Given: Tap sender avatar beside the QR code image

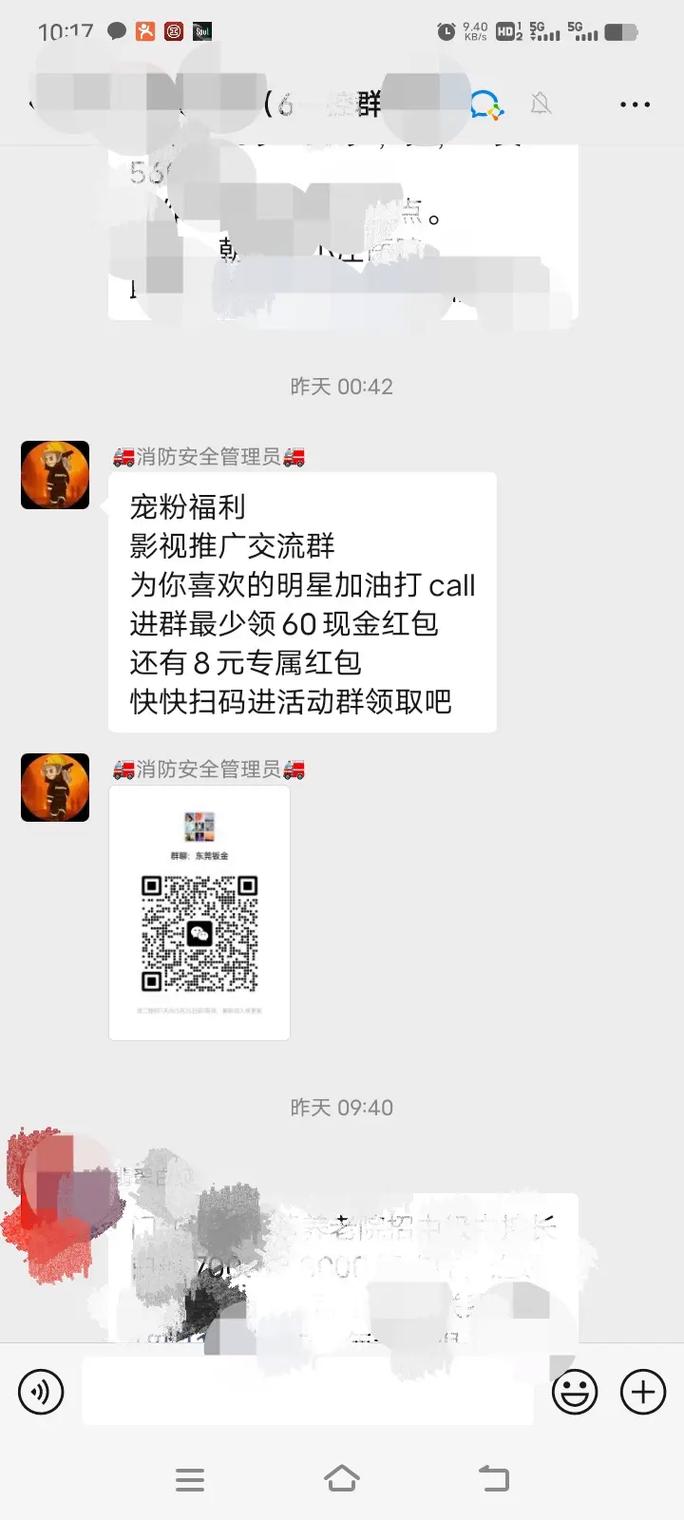Looking at the screenshot, I should click(55, 787).
